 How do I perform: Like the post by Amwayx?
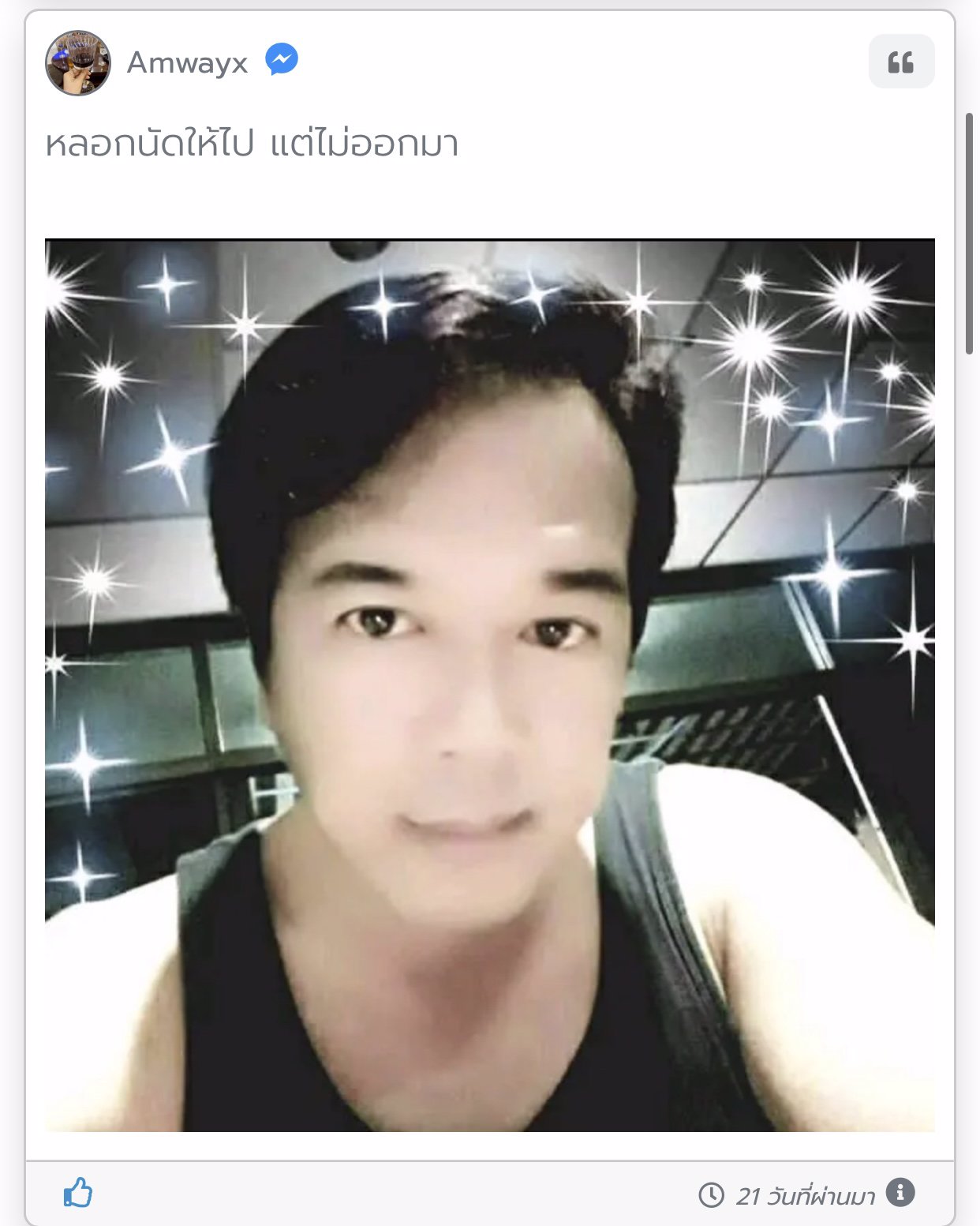pos(78,1192)
